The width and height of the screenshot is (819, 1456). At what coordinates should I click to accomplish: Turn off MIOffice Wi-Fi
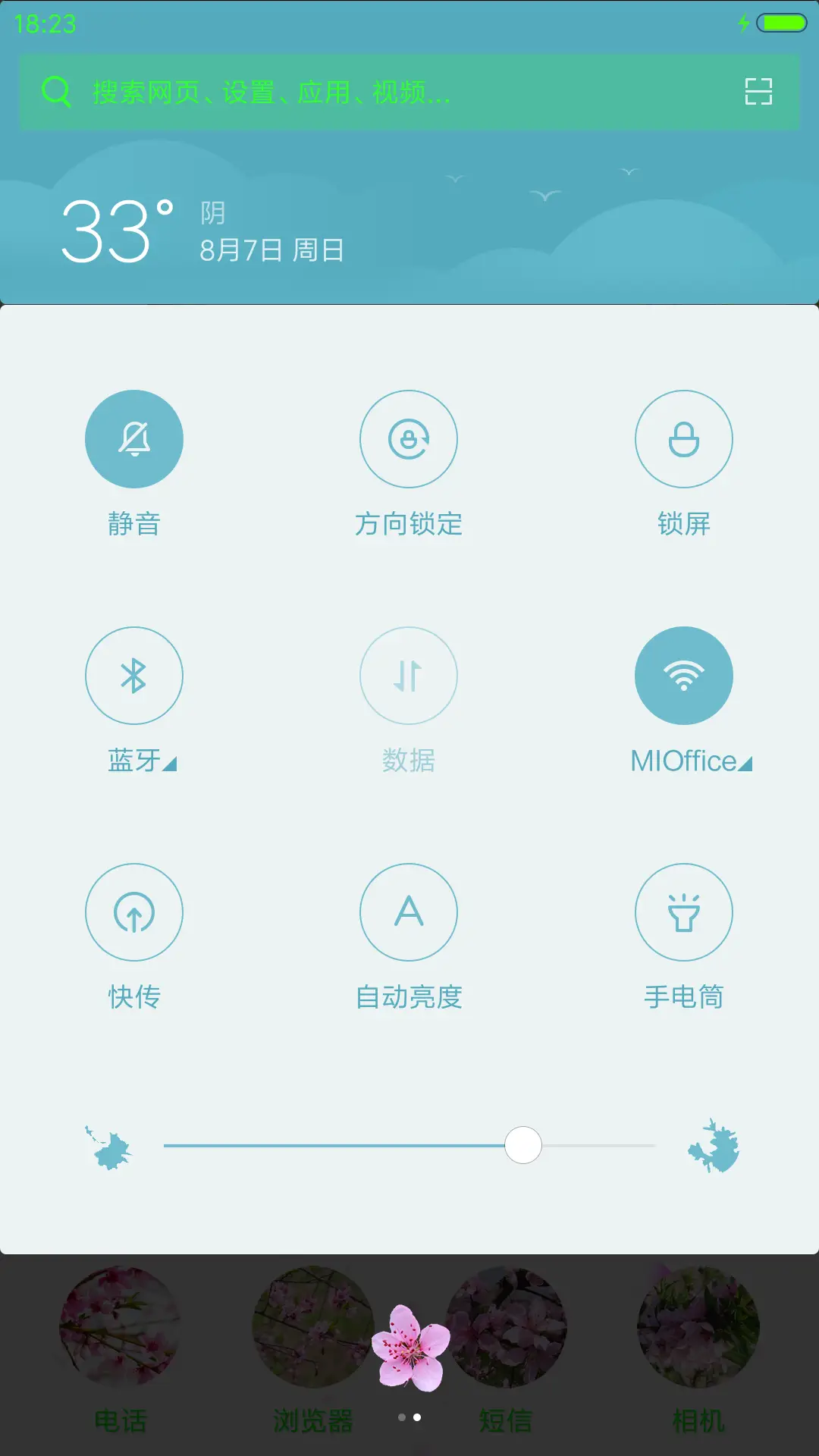(x=683, y=676)
